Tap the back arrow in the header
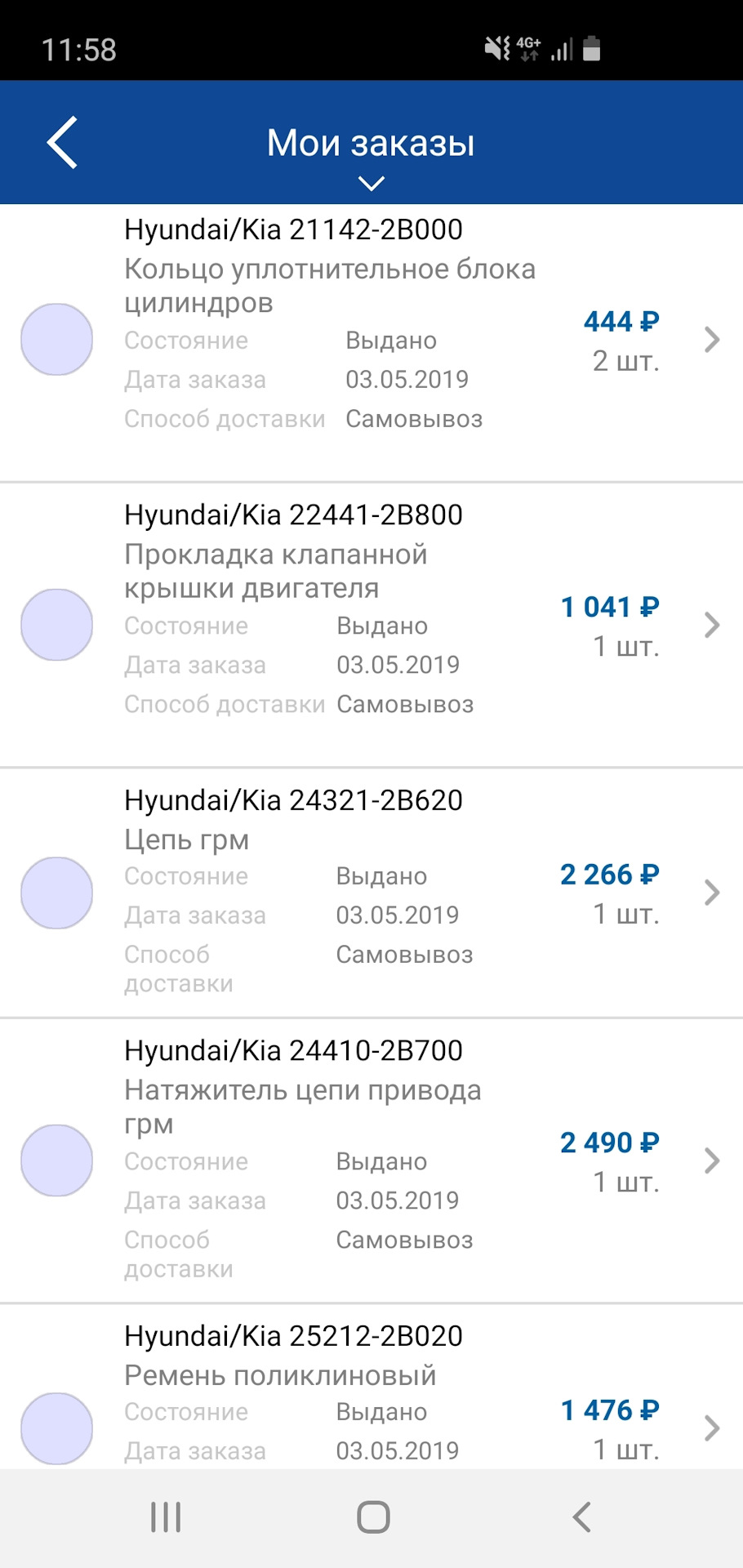 pos(63,142)
